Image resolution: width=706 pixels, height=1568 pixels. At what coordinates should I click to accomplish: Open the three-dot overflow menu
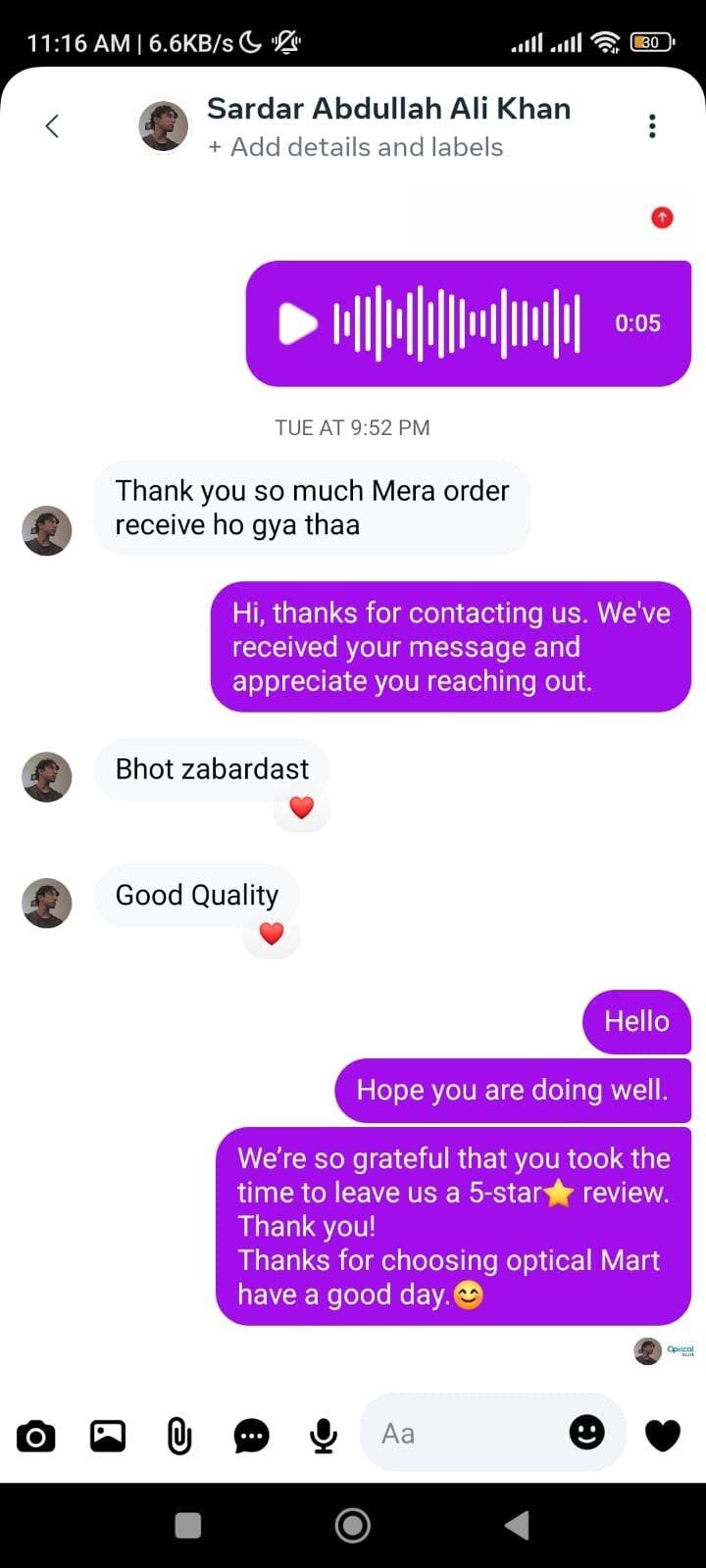pos(652,126)
